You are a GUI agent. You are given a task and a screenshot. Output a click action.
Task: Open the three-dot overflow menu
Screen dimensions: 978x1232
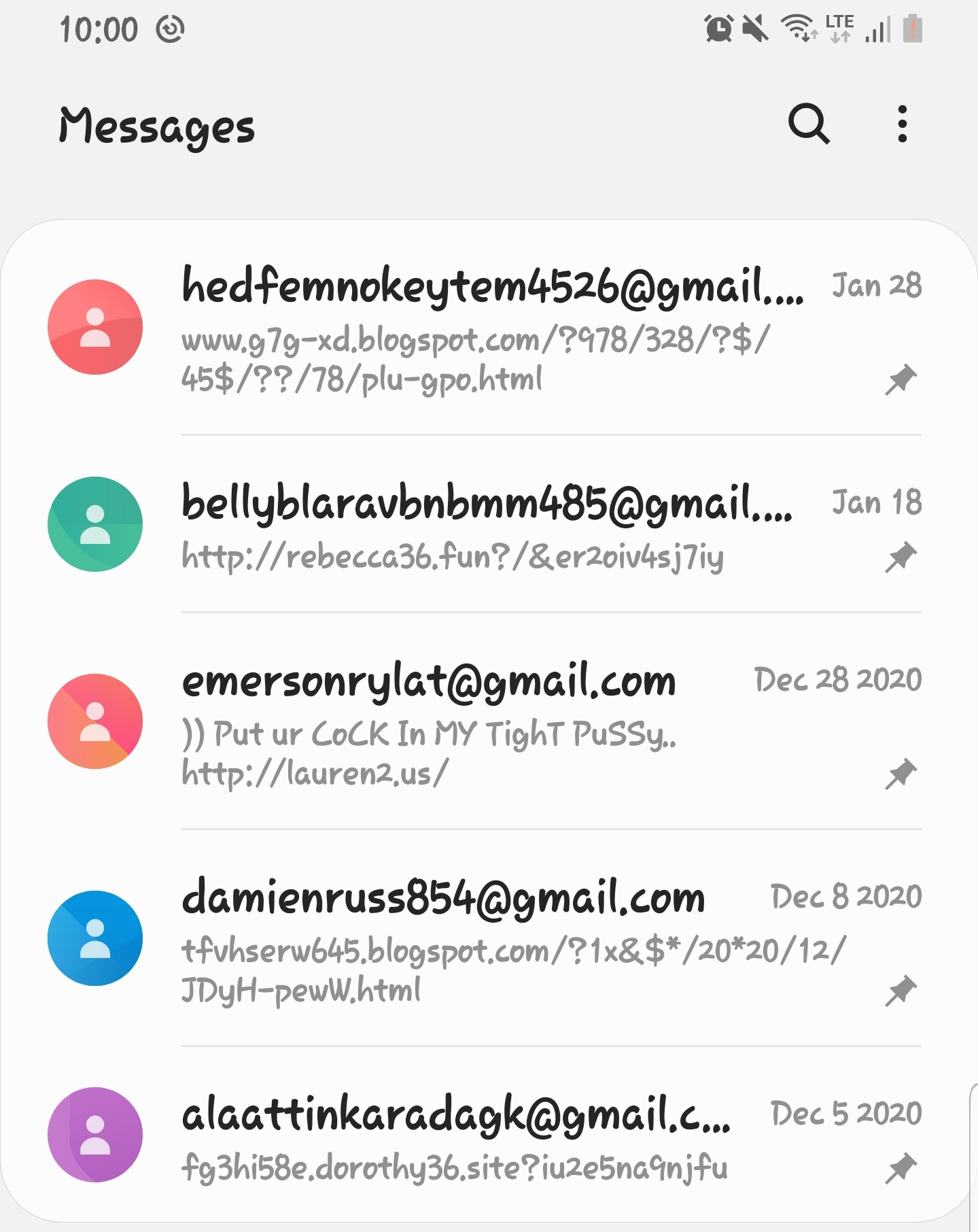902,124
